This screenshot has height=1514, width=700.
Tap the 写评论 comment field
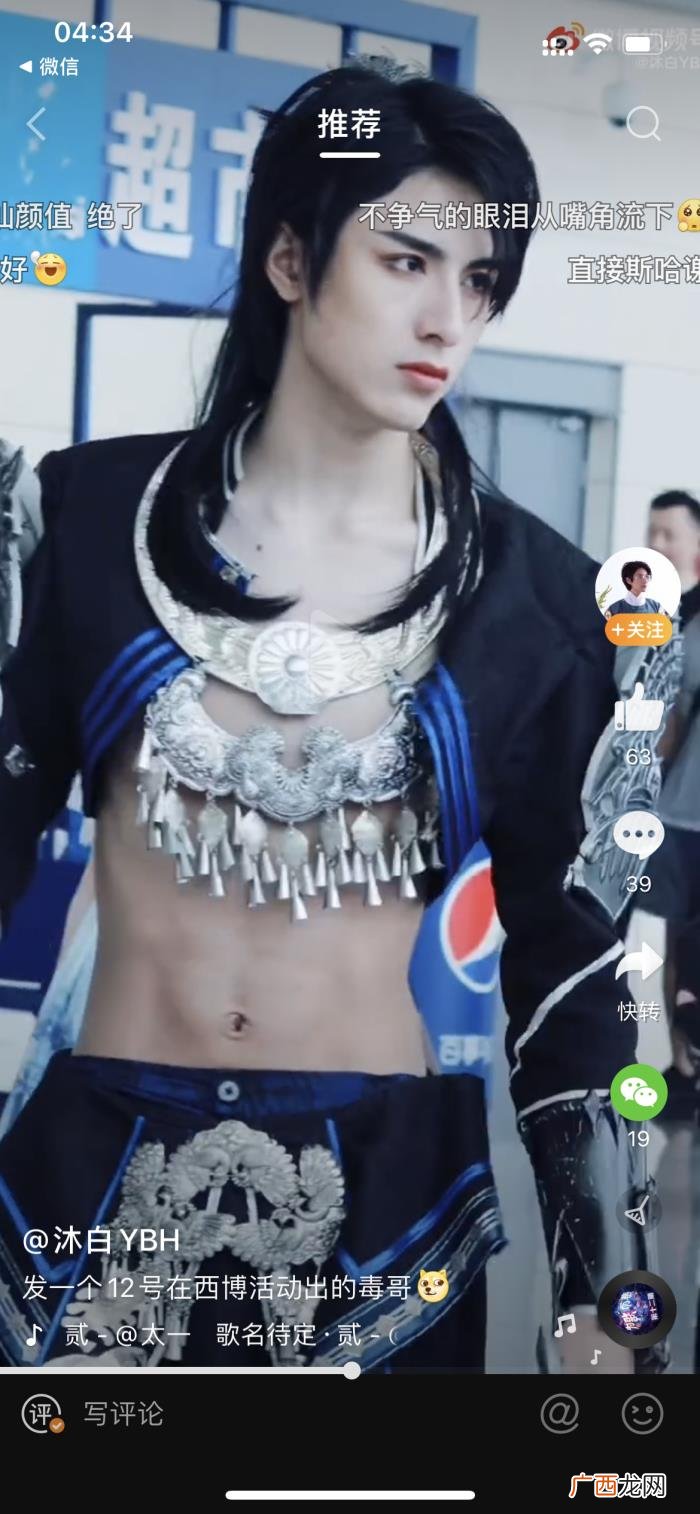point(123,1413)
